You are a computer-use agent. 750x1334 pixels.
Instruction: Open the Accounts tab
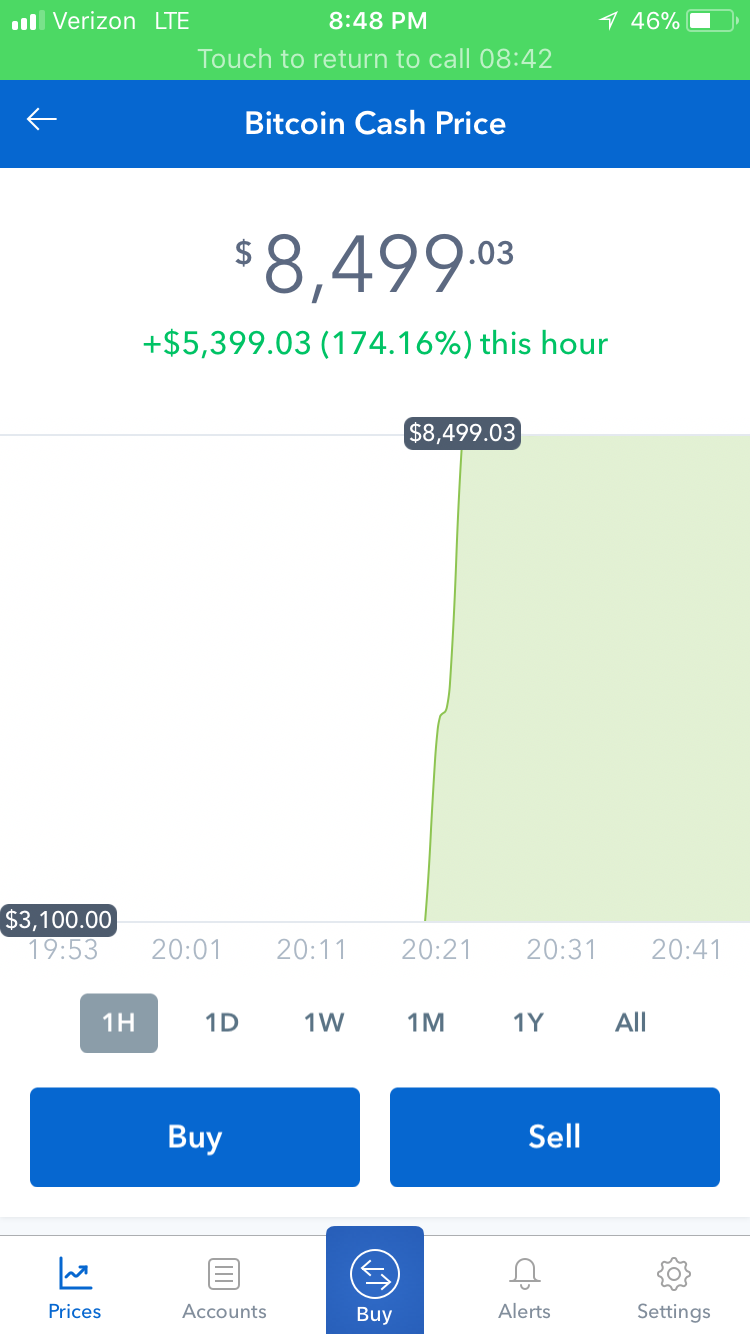coord(224,1288)
